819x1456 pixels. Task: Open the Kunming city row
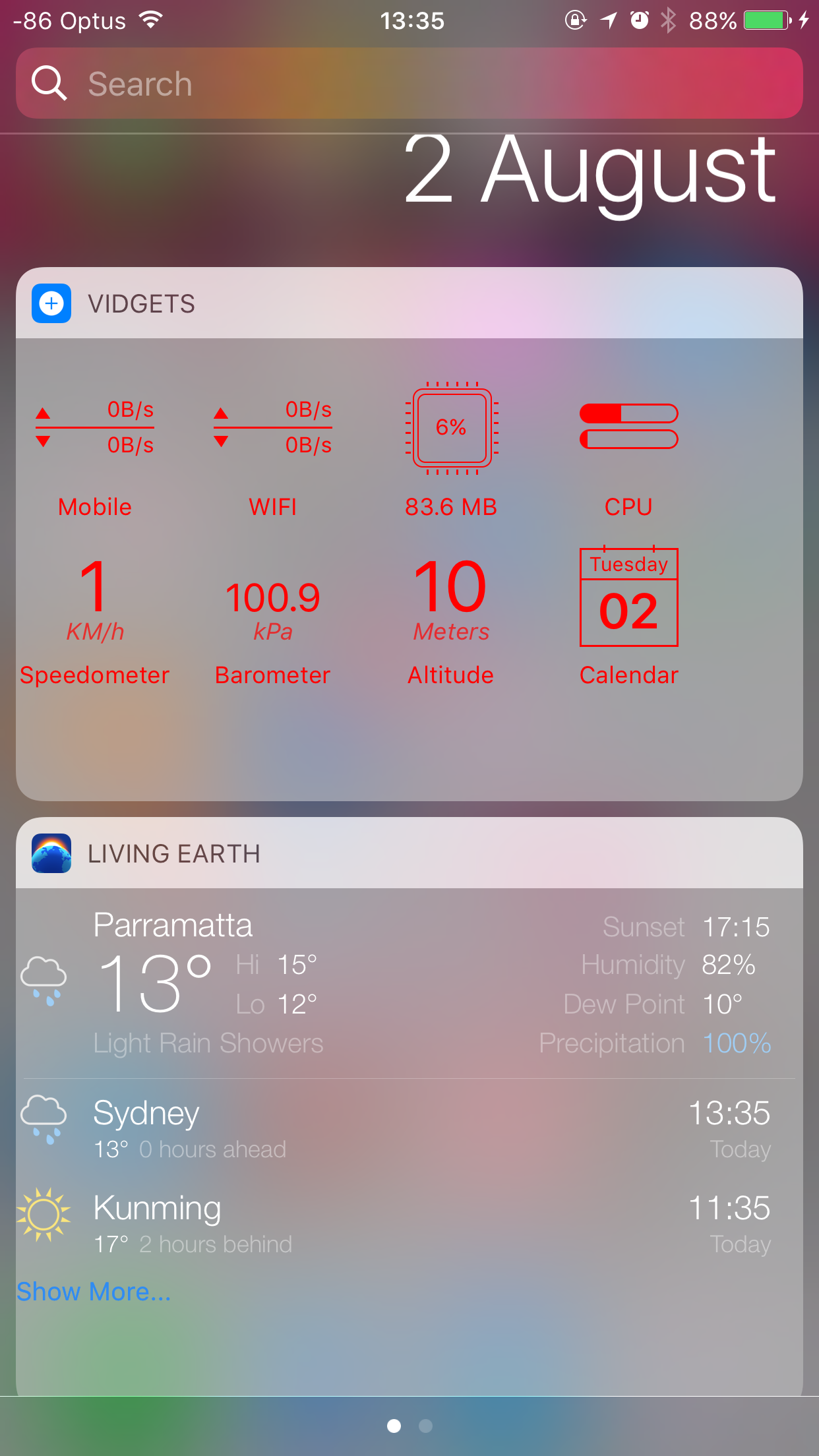point(409,1223)
